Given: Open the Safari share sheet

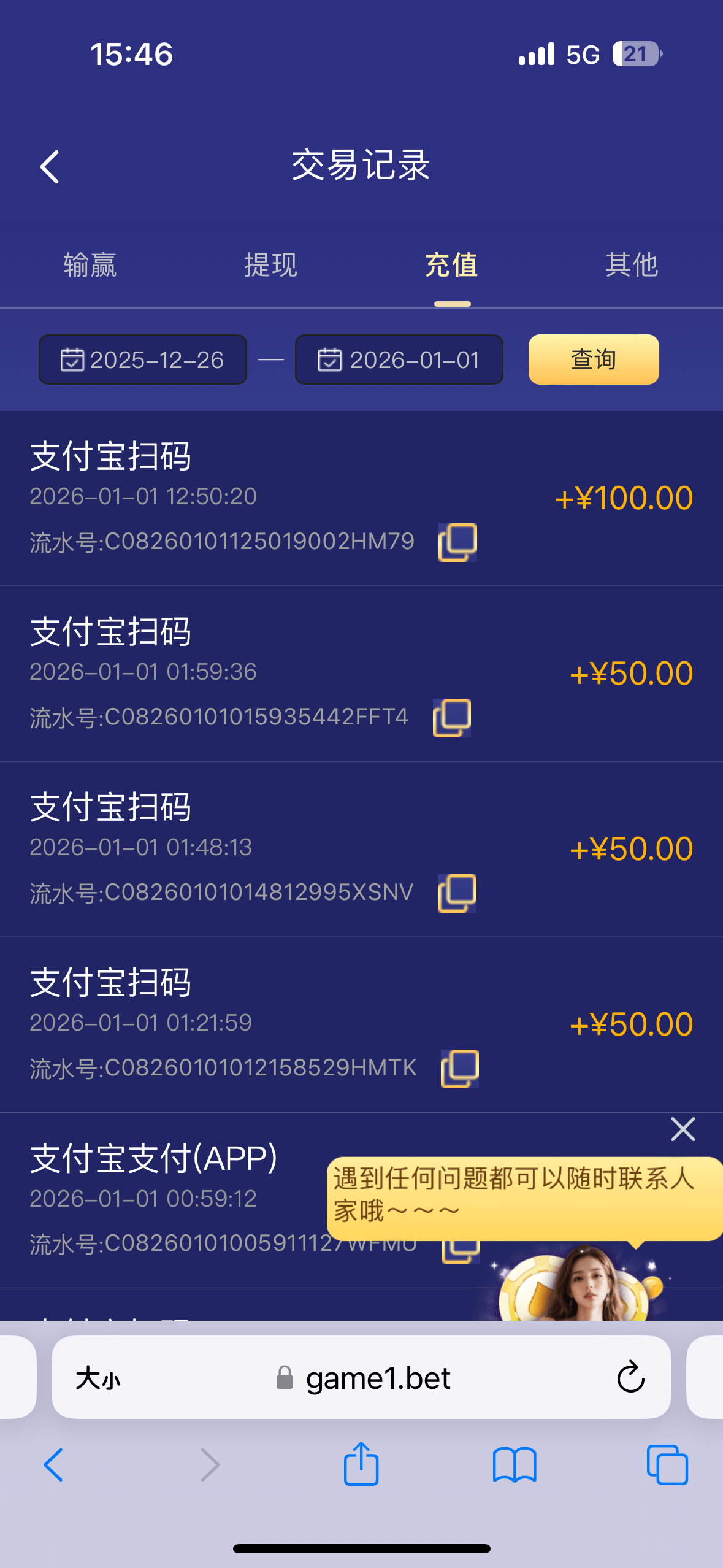Looking at the screenshot, I should click(361, 1464).
